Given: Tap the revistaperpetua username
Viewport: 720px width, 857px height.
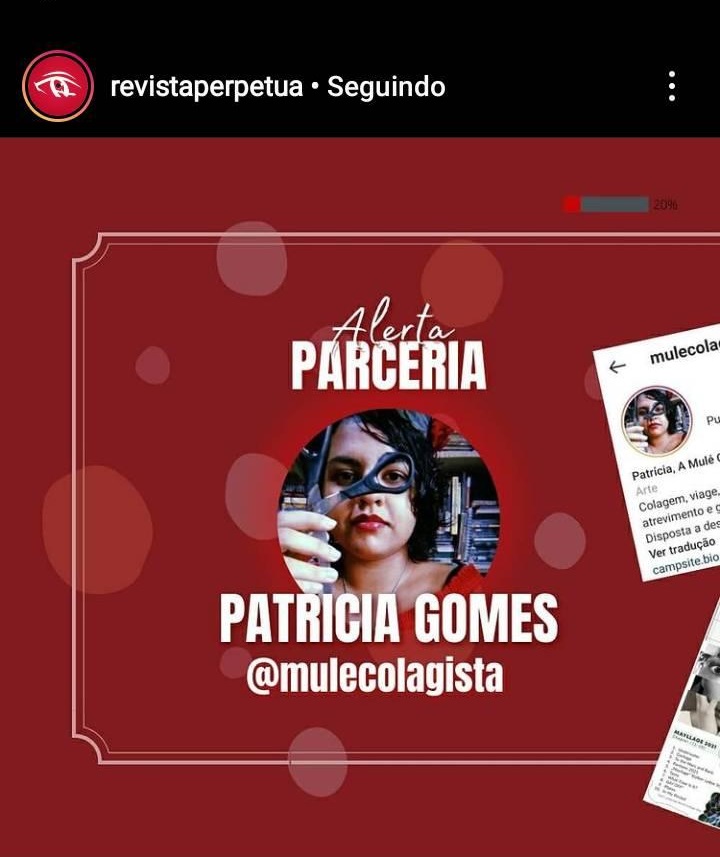Looking at the screenshot, I should coord(206,87).
